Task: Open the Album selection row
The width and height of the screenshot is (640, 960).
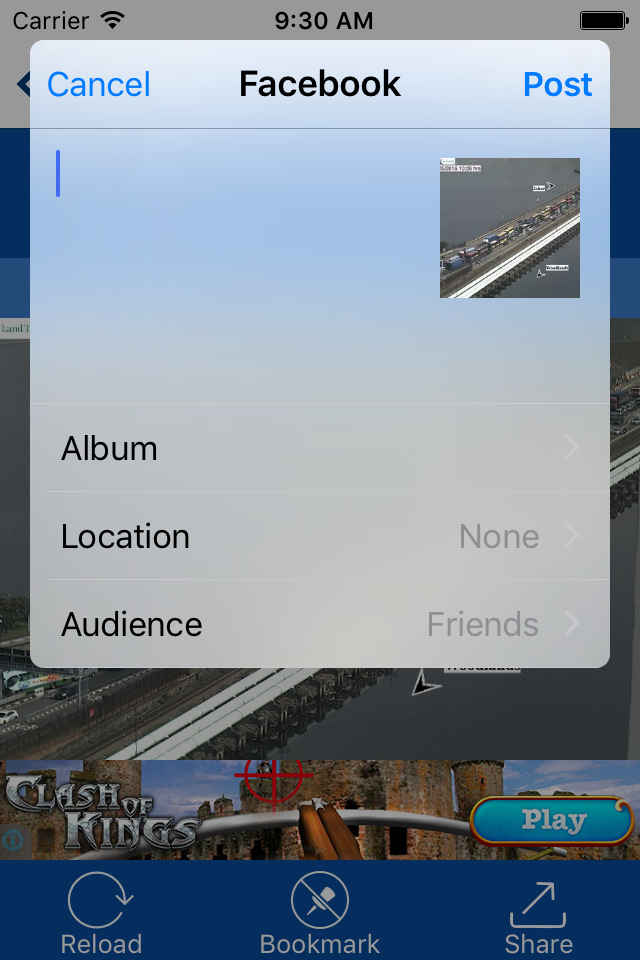Action: [320, 448]
